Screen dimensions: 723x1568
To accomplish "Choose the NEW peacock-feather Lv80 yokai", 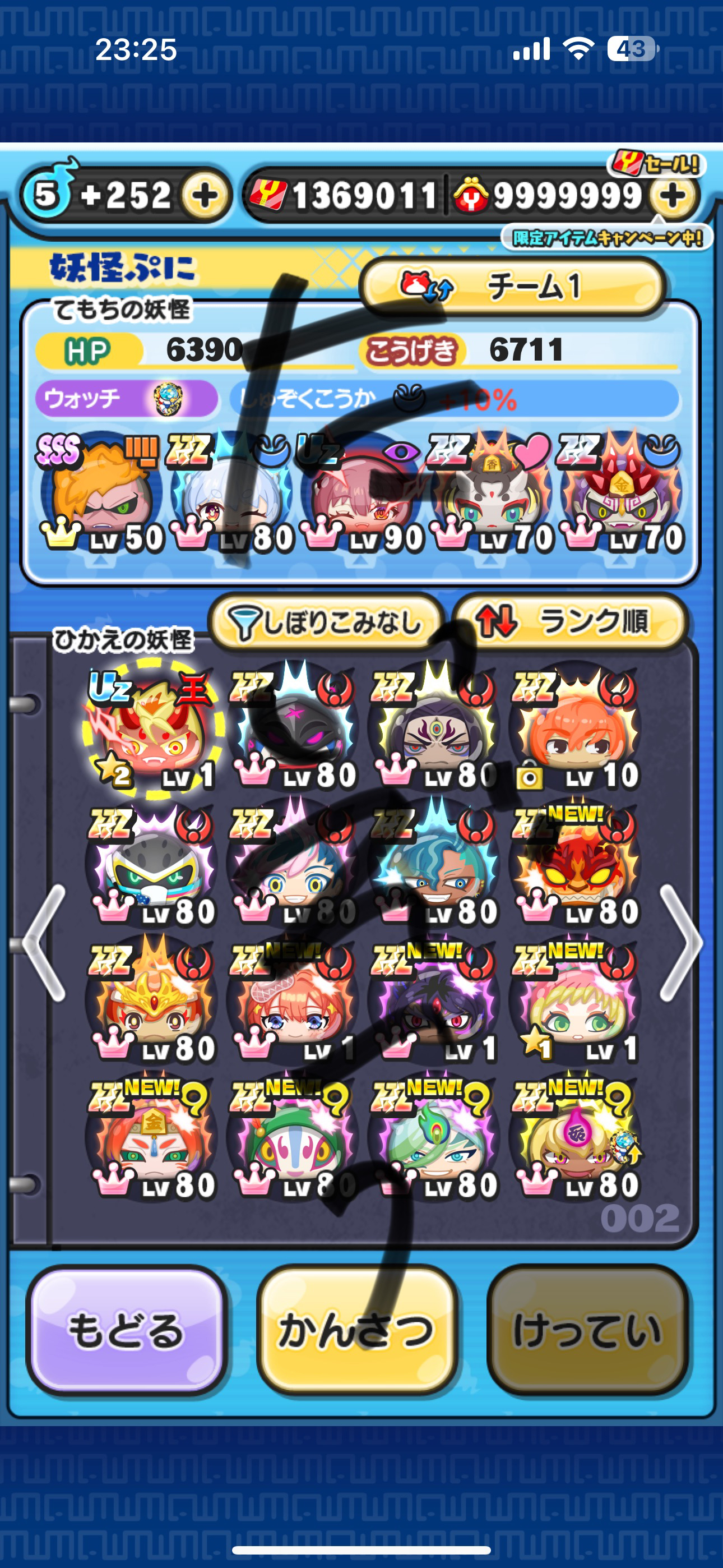I will click(434, 1138).
